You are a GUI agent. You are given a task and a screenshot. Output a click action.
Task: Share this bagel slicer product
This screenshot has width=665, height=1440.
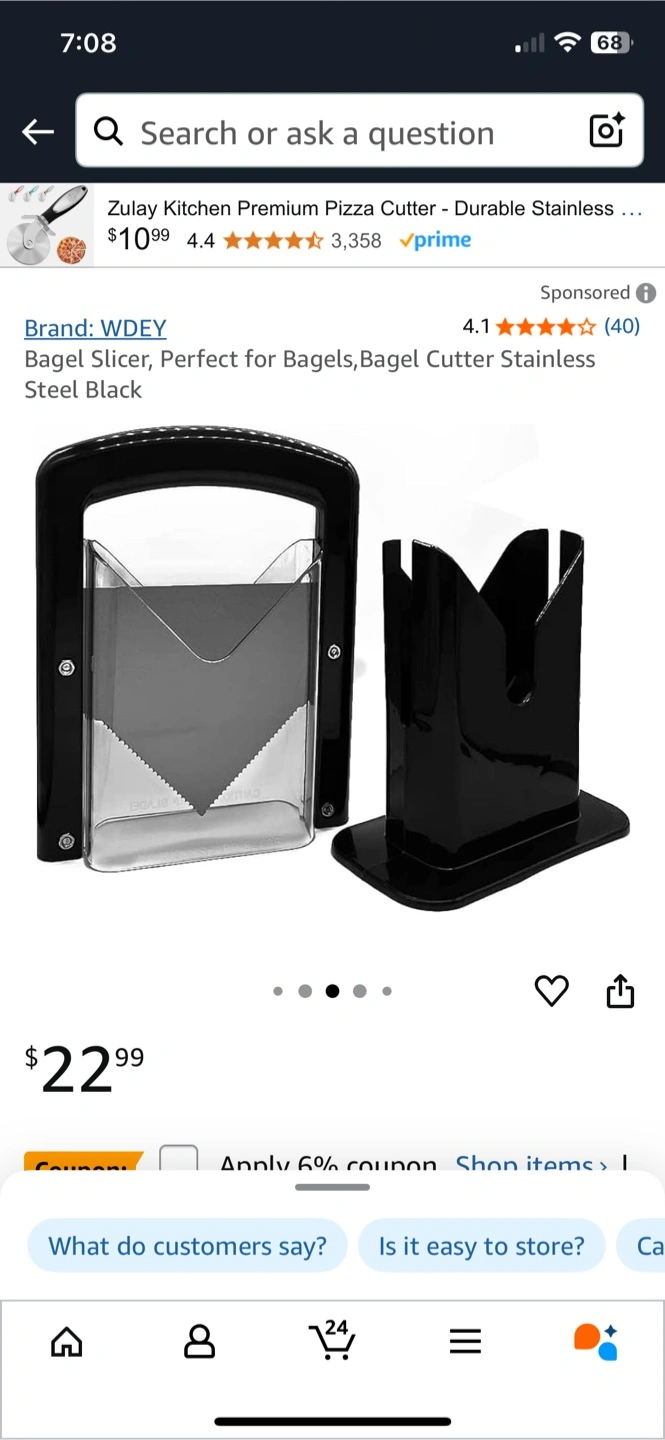[620, 990]
